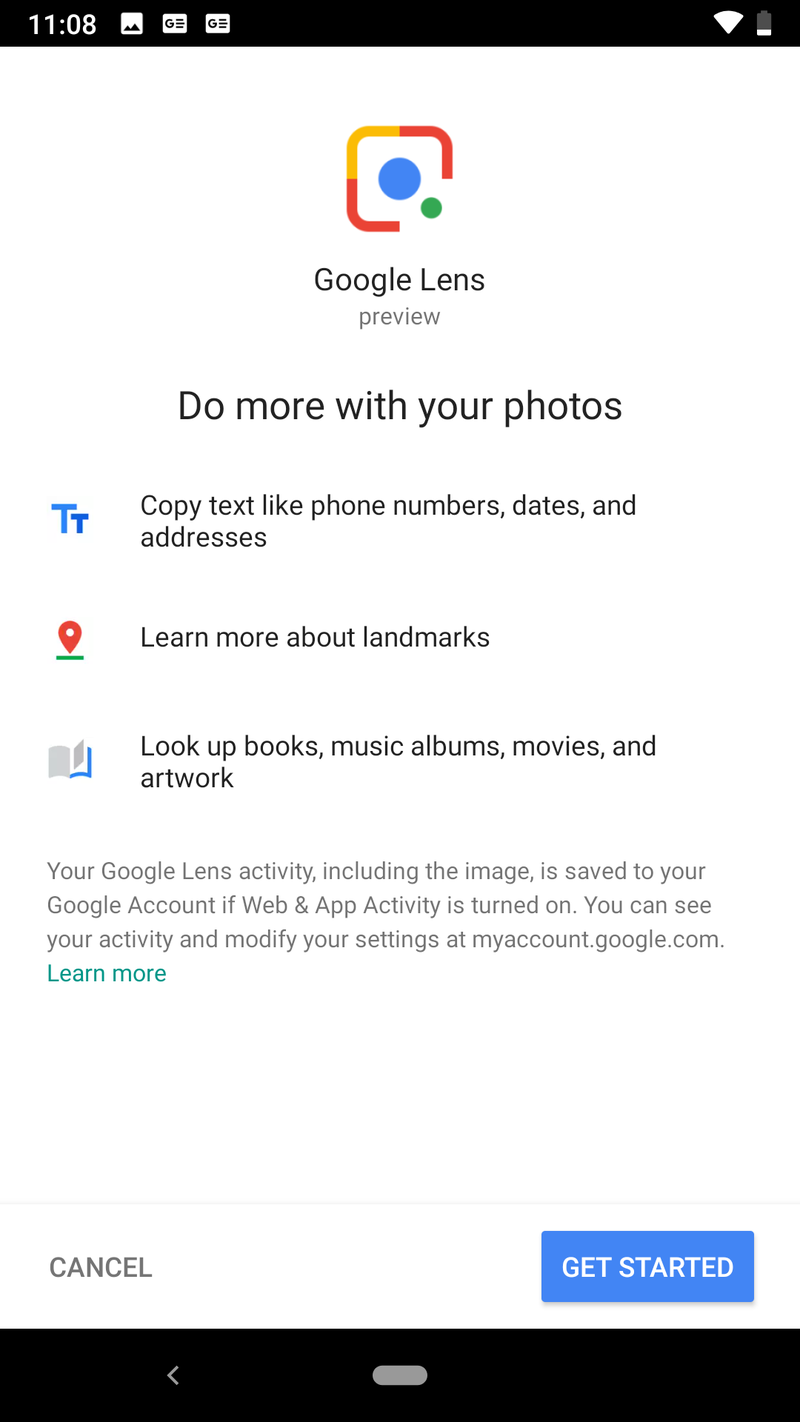Click the 11:08 clock display
Screen dimensions: 800x1422
click(64, 23)
